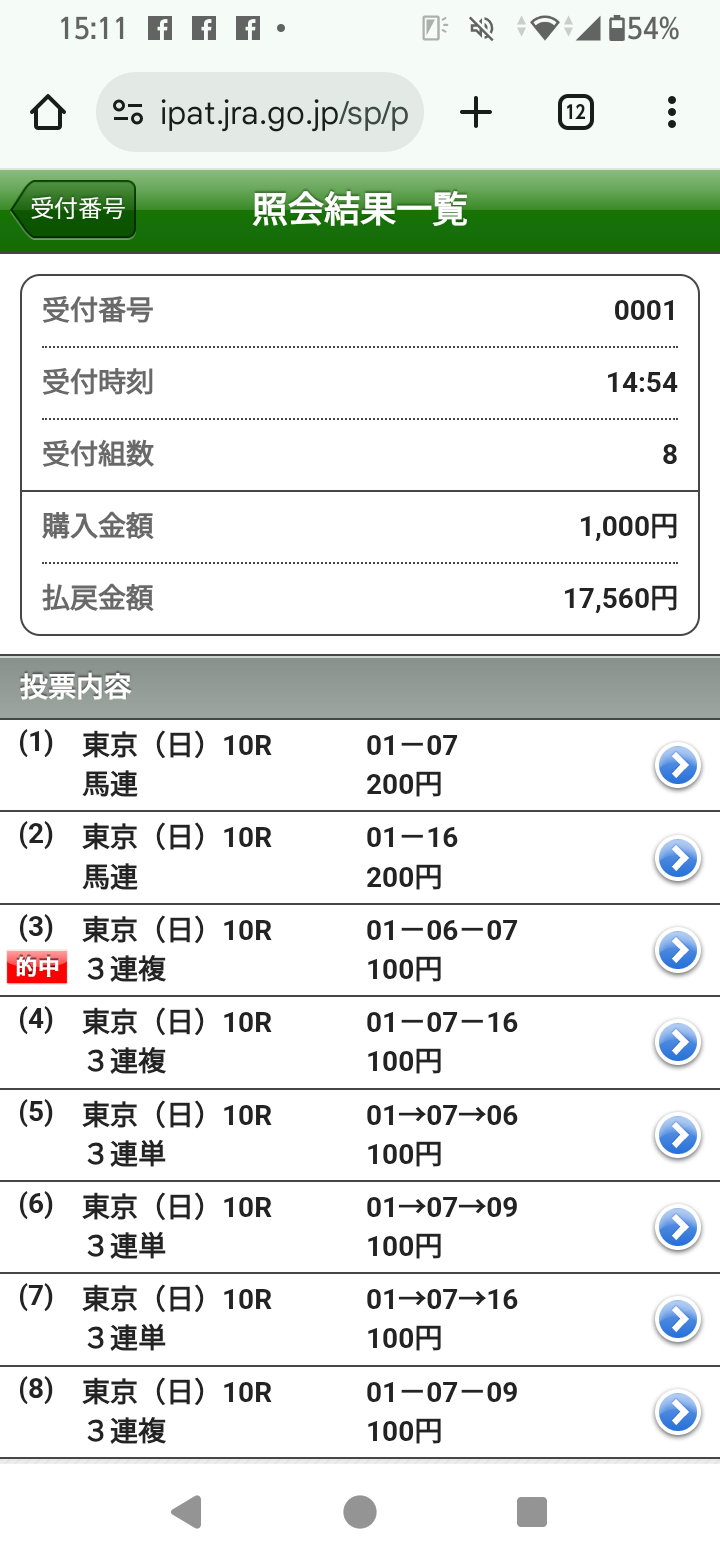Go to the system home screen
Screen dimensions: 720x1560
point(360,1512)
